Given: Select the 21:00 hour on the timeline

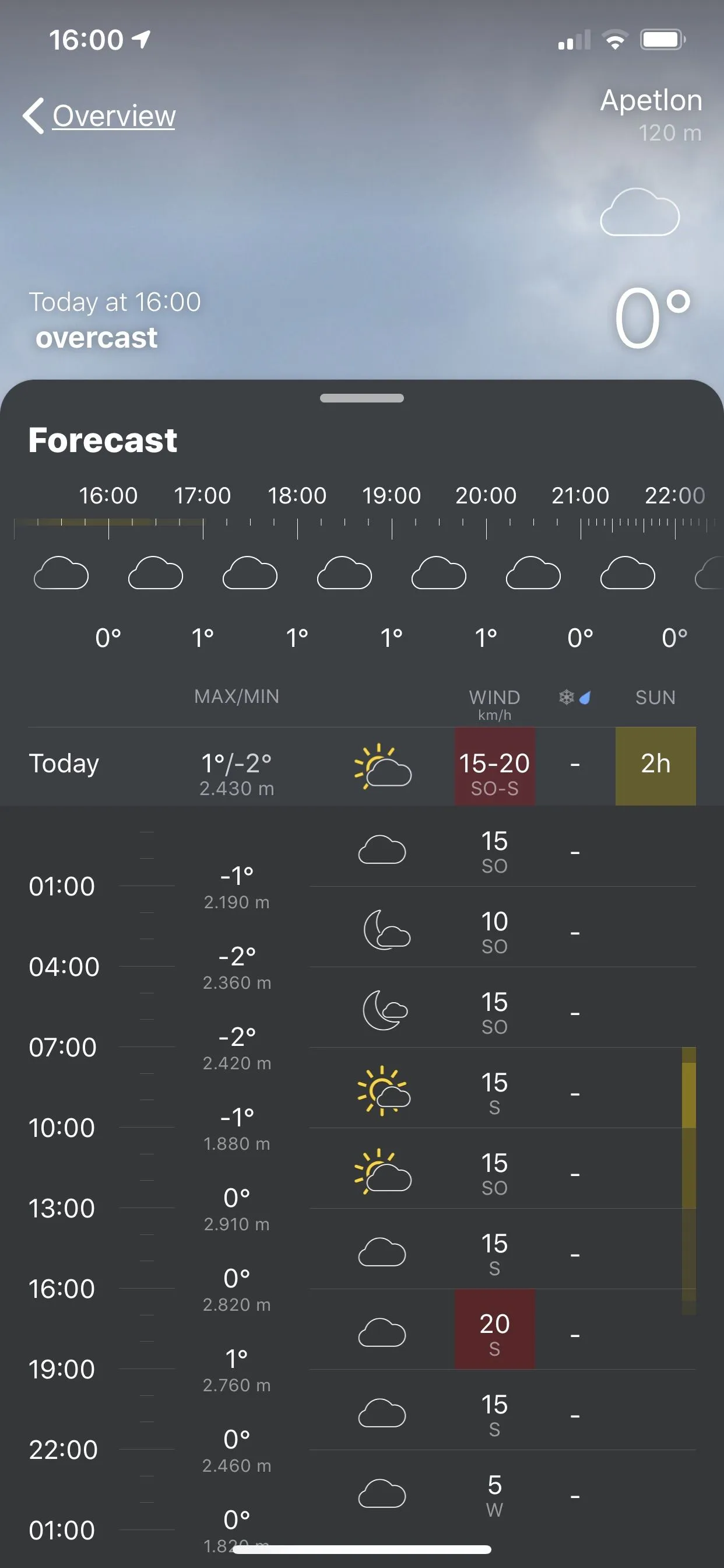Looking at the screenshot, I should tap(580, 495).
